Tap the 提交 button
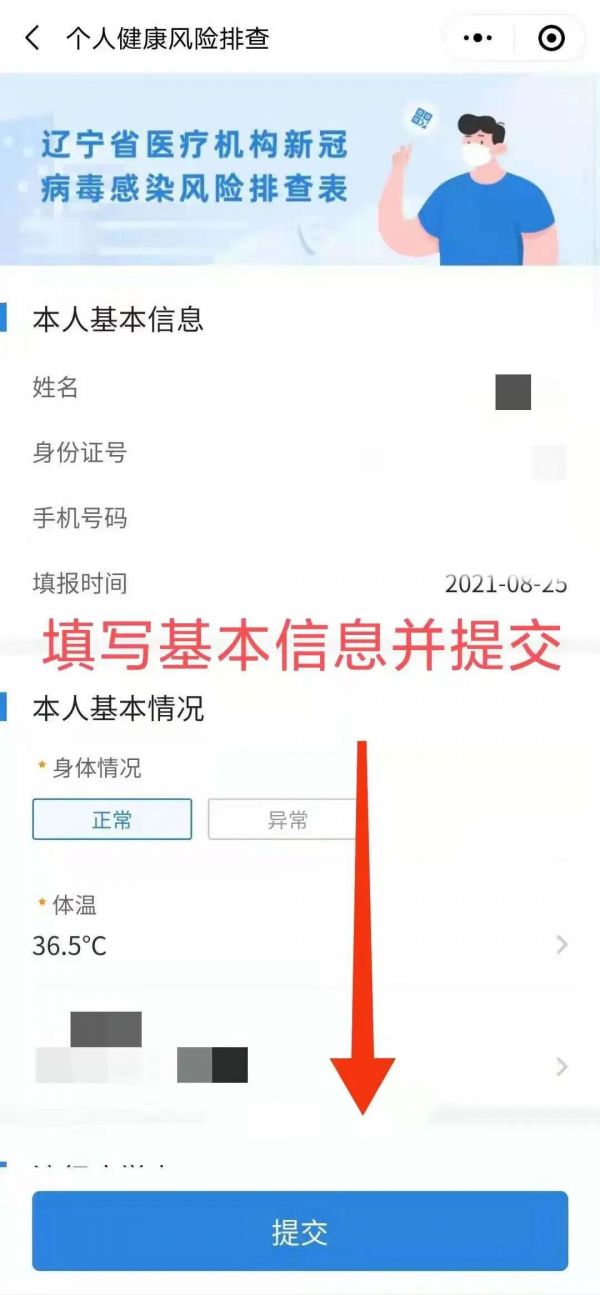The height and width of the screenshot is (1295, 600). tap(300, 1231)
